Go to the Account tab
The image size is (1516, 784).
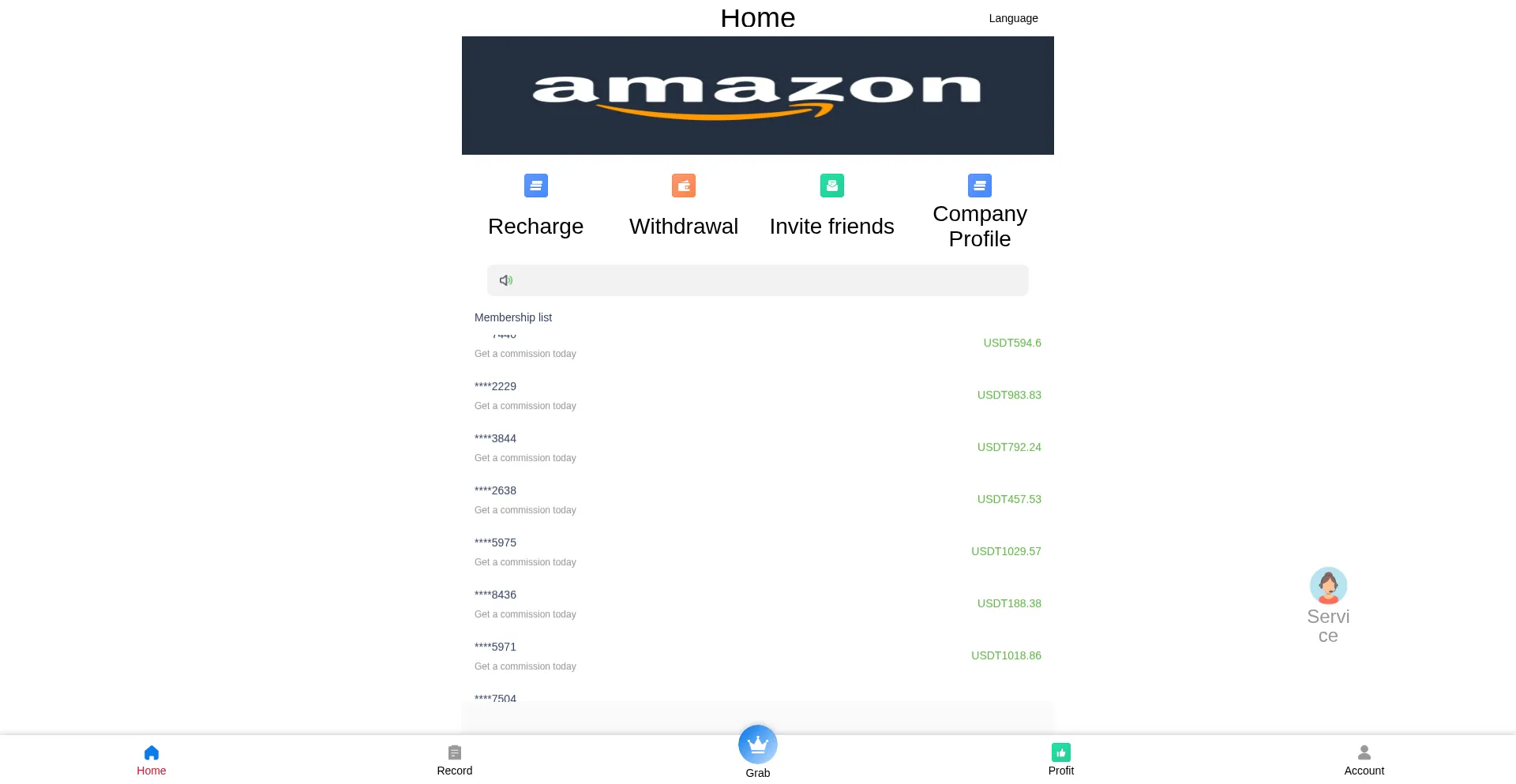(x=1364, y=760)
